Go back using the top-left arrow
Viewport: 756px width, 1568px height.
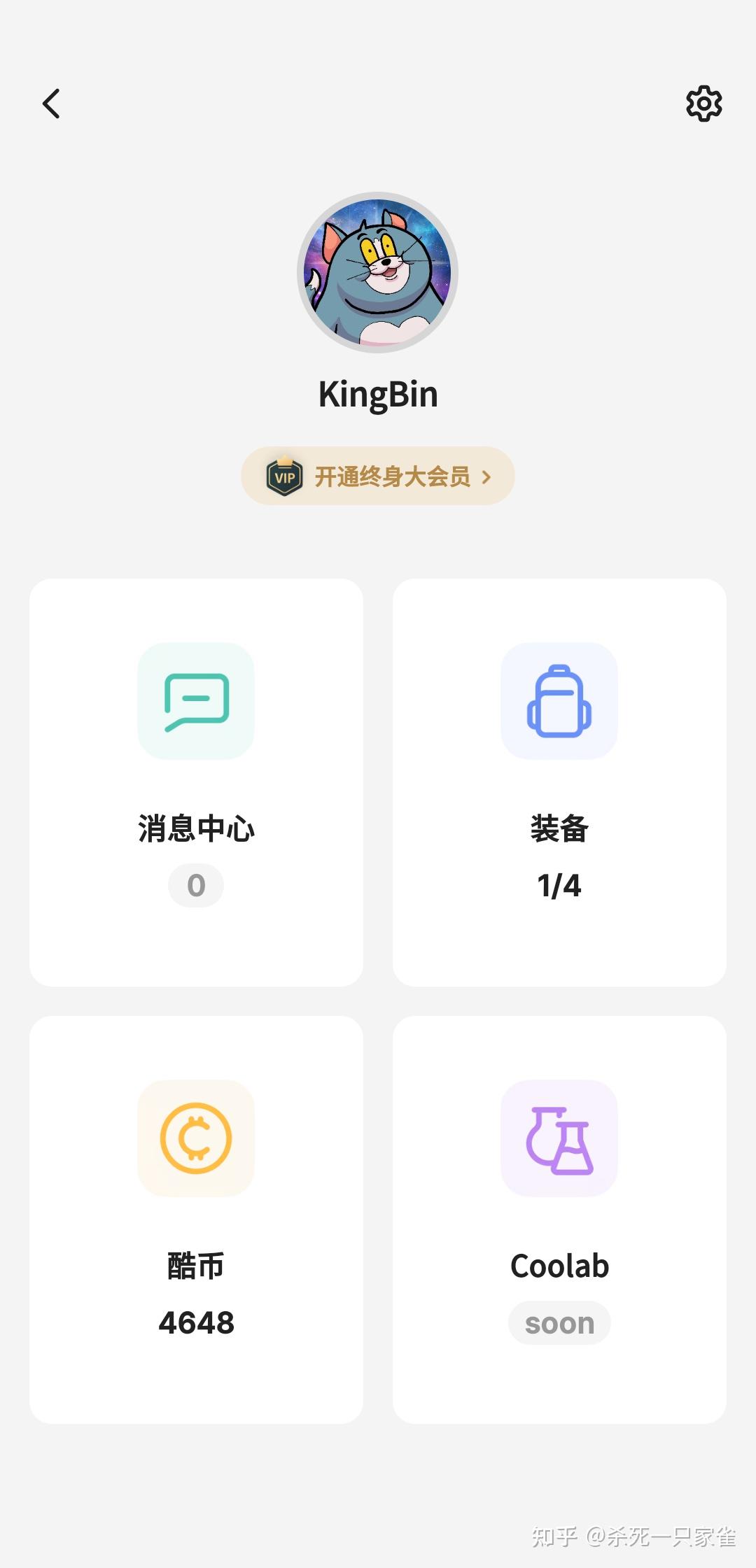tap(52, 104)
